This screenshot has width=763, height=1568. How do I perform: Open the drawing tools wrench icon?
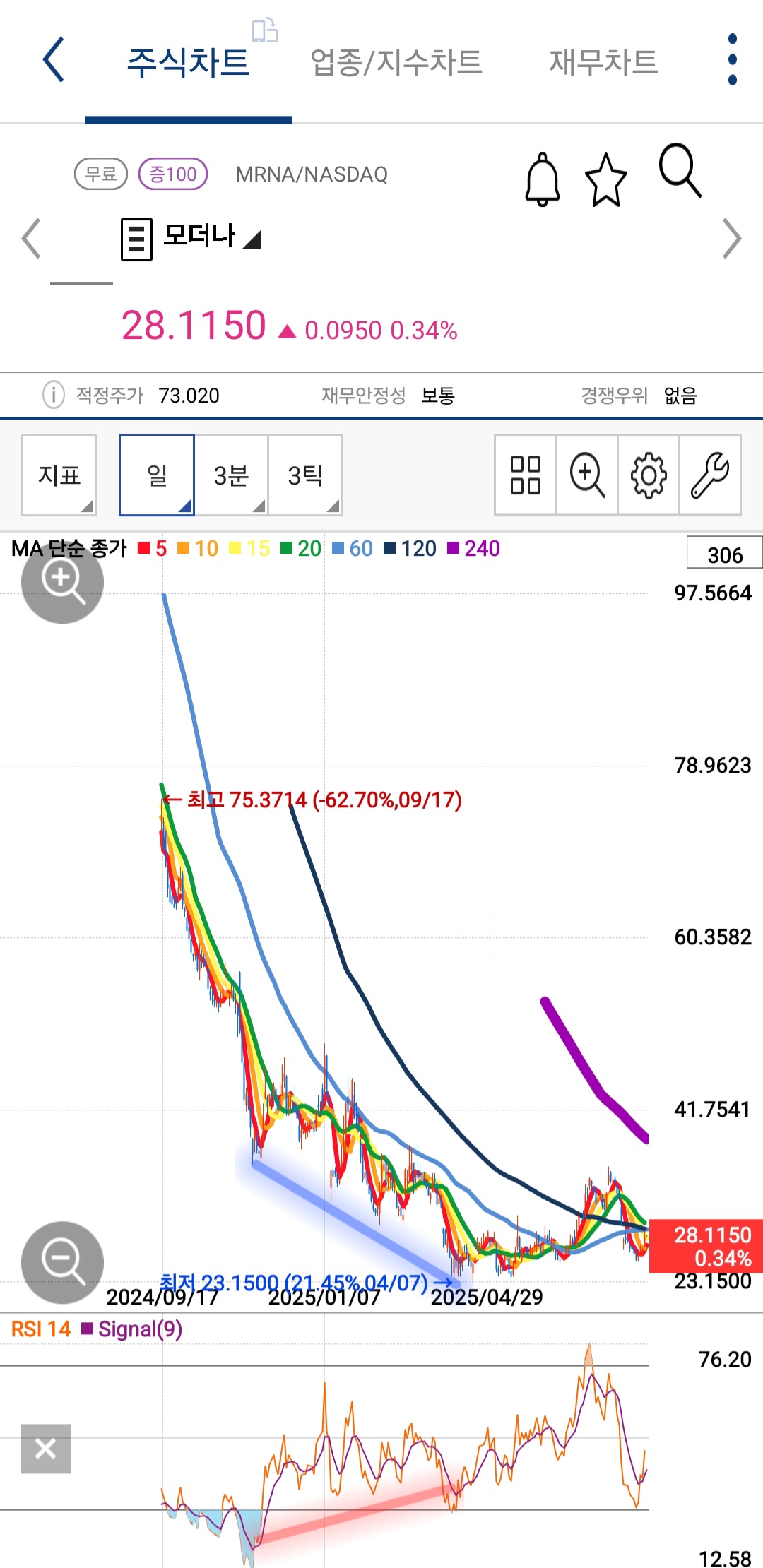[x=710, y=475]
